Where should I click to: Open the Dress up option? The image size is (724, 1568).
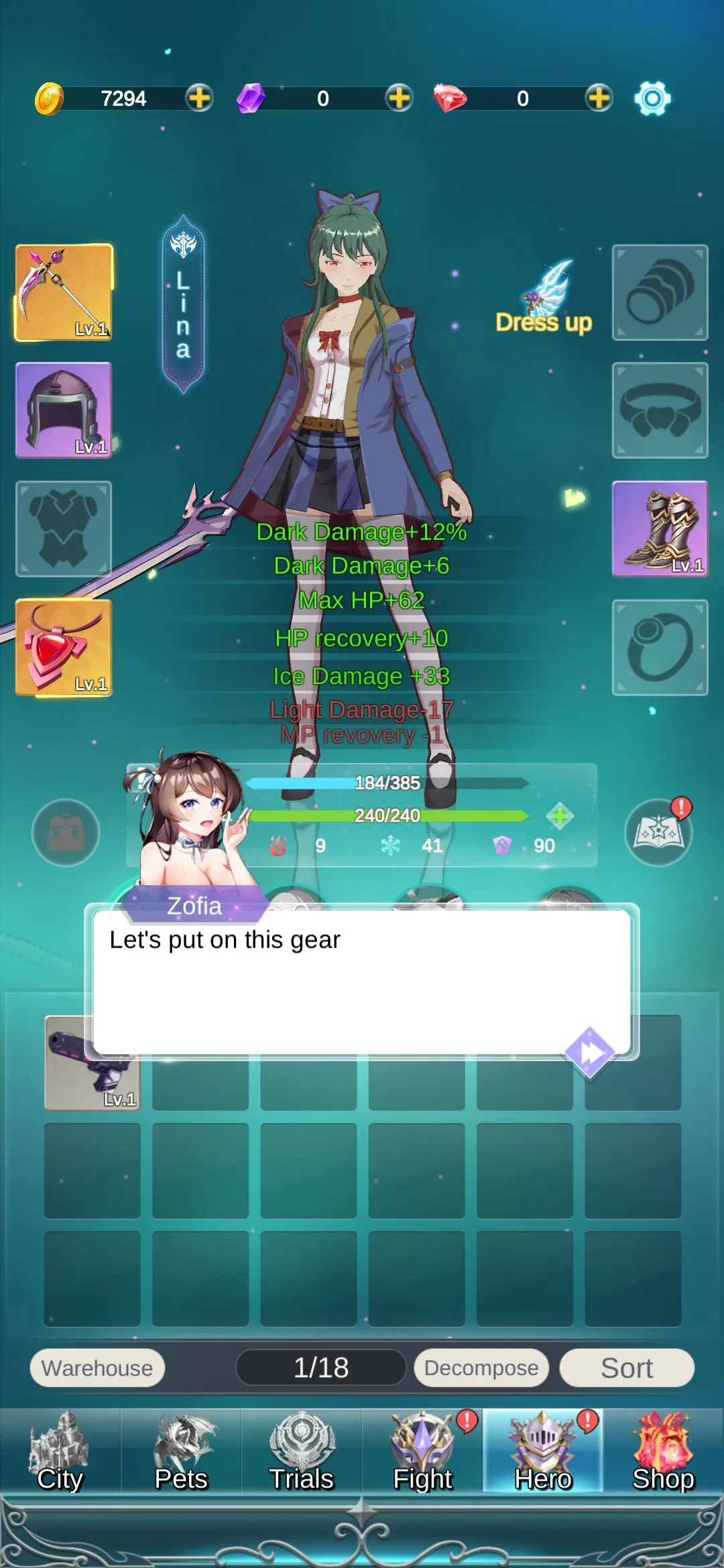pyautogui.click(x=544, y=302)
